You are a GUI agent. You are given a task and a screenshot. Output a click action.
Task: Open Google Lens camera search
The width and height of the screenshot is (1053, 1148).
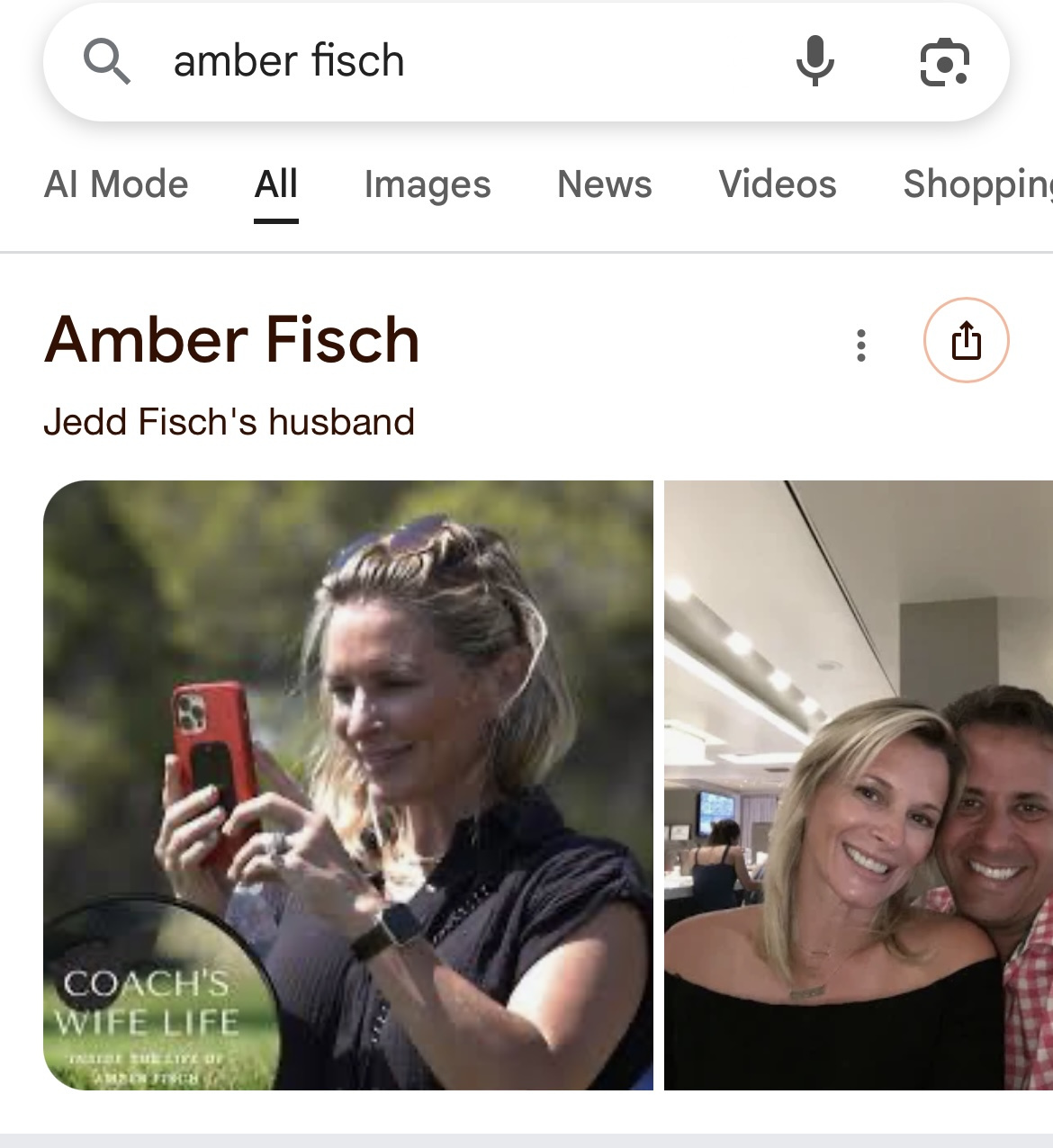[x=944, y=62]
